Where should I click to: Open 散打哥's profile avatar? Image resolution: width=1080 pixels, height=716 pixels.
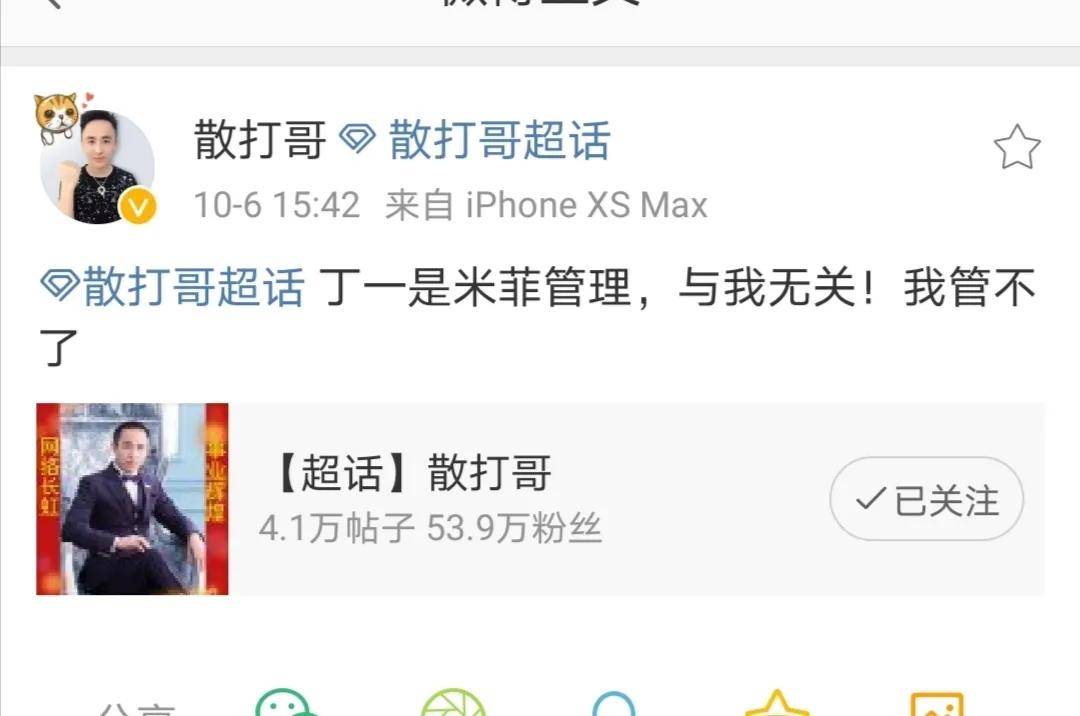tap(97, 166)
